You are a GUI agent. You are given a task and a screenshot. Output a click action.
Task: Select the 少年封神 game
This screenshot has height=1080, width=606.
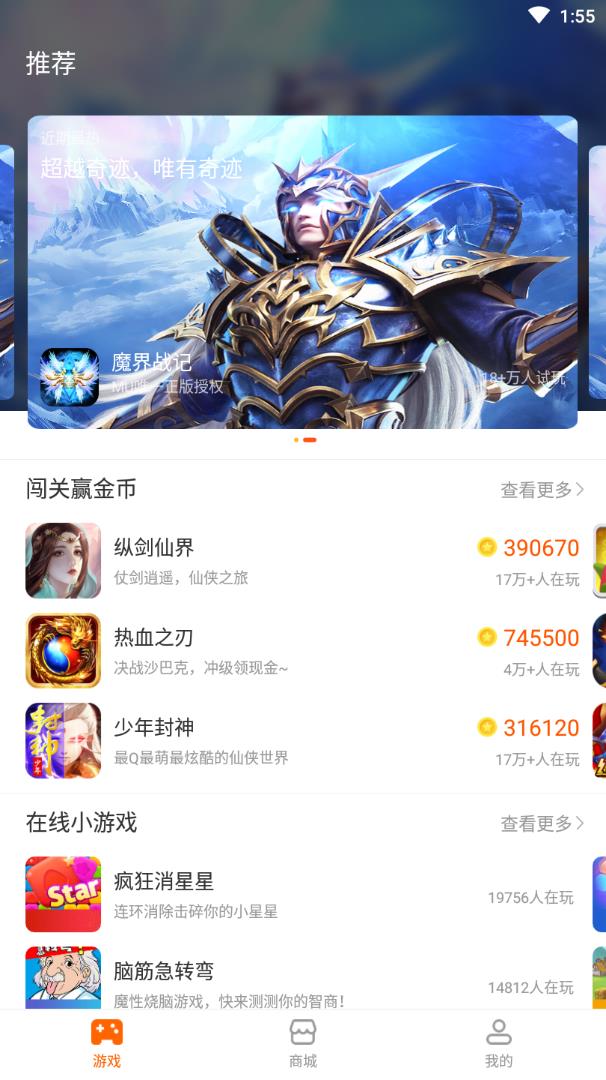(300, 740)
